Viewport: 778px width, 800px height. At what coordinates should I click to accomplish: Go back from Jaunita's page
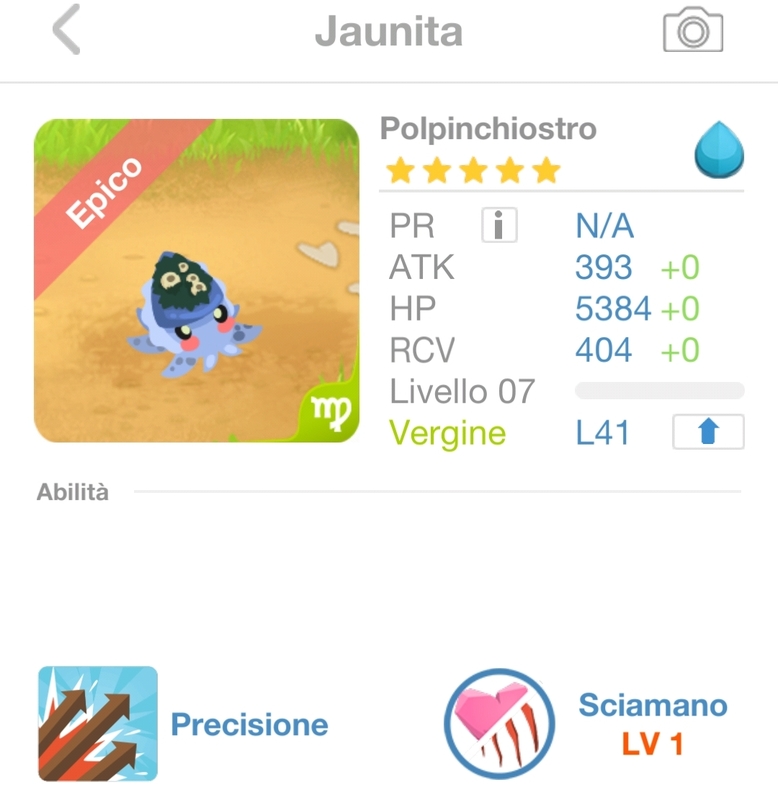click(66, 32)
